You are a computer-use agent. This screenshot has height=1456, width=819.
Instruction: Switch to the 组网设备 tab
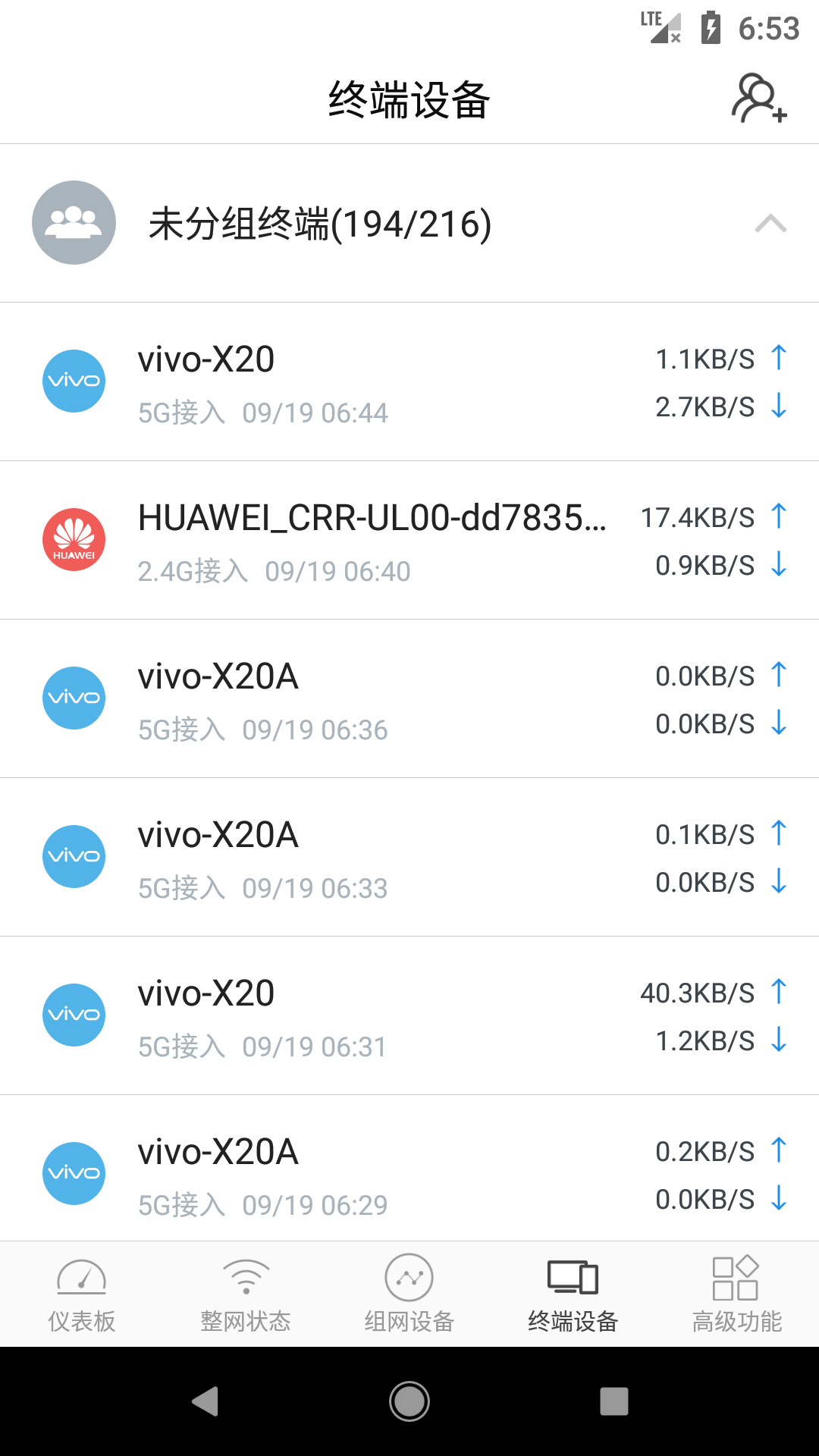click(x=409, y=1294)
